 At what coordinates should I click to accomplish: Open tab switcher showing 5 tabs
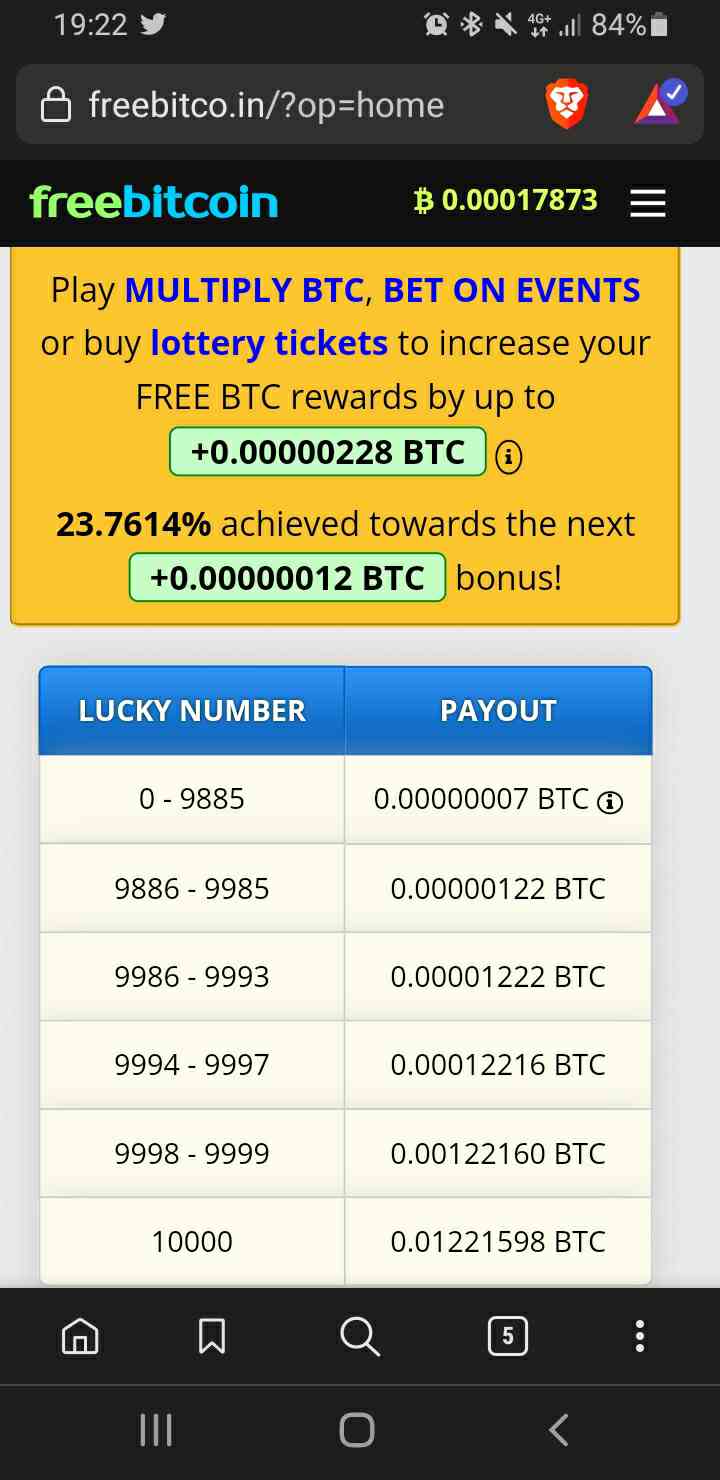[x=507, y=1336]
